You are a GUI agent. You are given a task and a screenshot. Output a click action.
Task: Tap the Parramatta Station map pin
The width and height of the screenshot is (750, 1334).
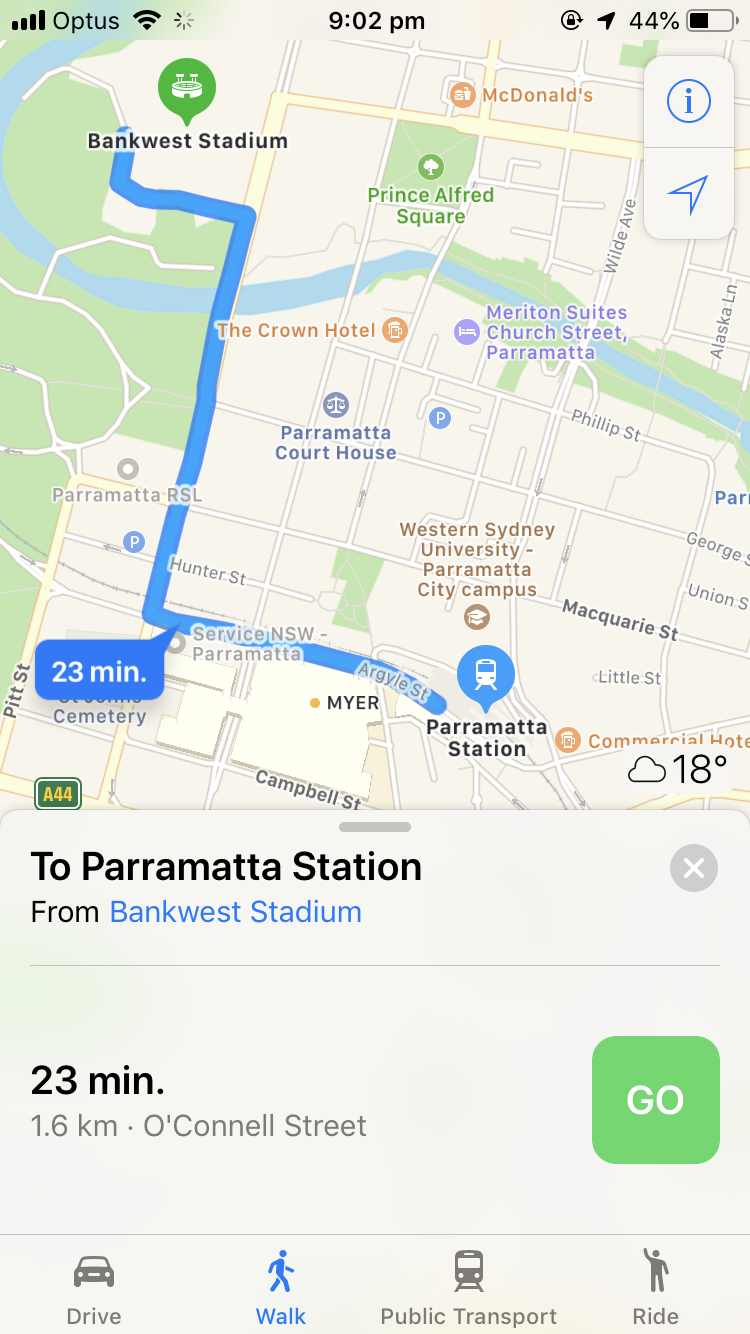pos(486,675)
